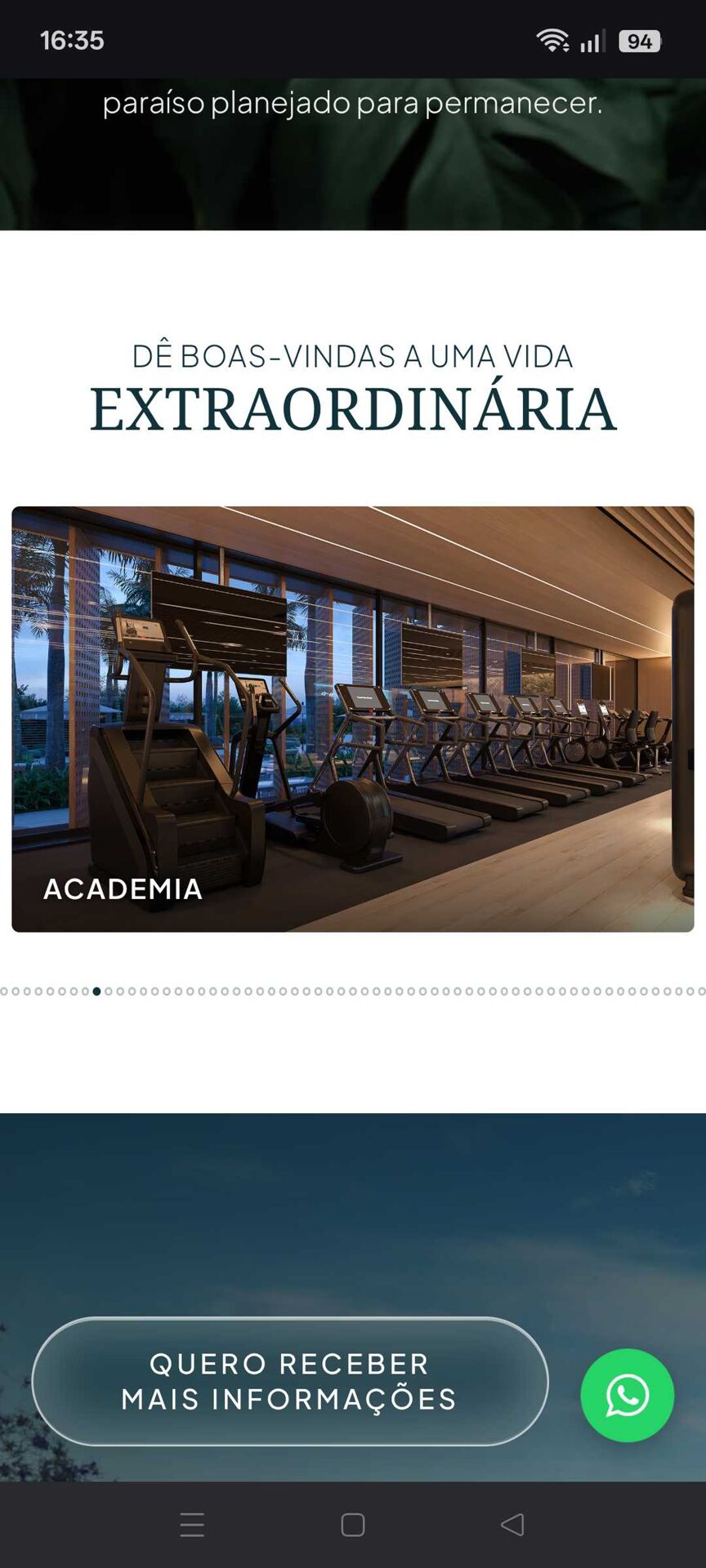Open the Academia carousel image
This screenshot has width=706, height=1568.
pos(353,719)
